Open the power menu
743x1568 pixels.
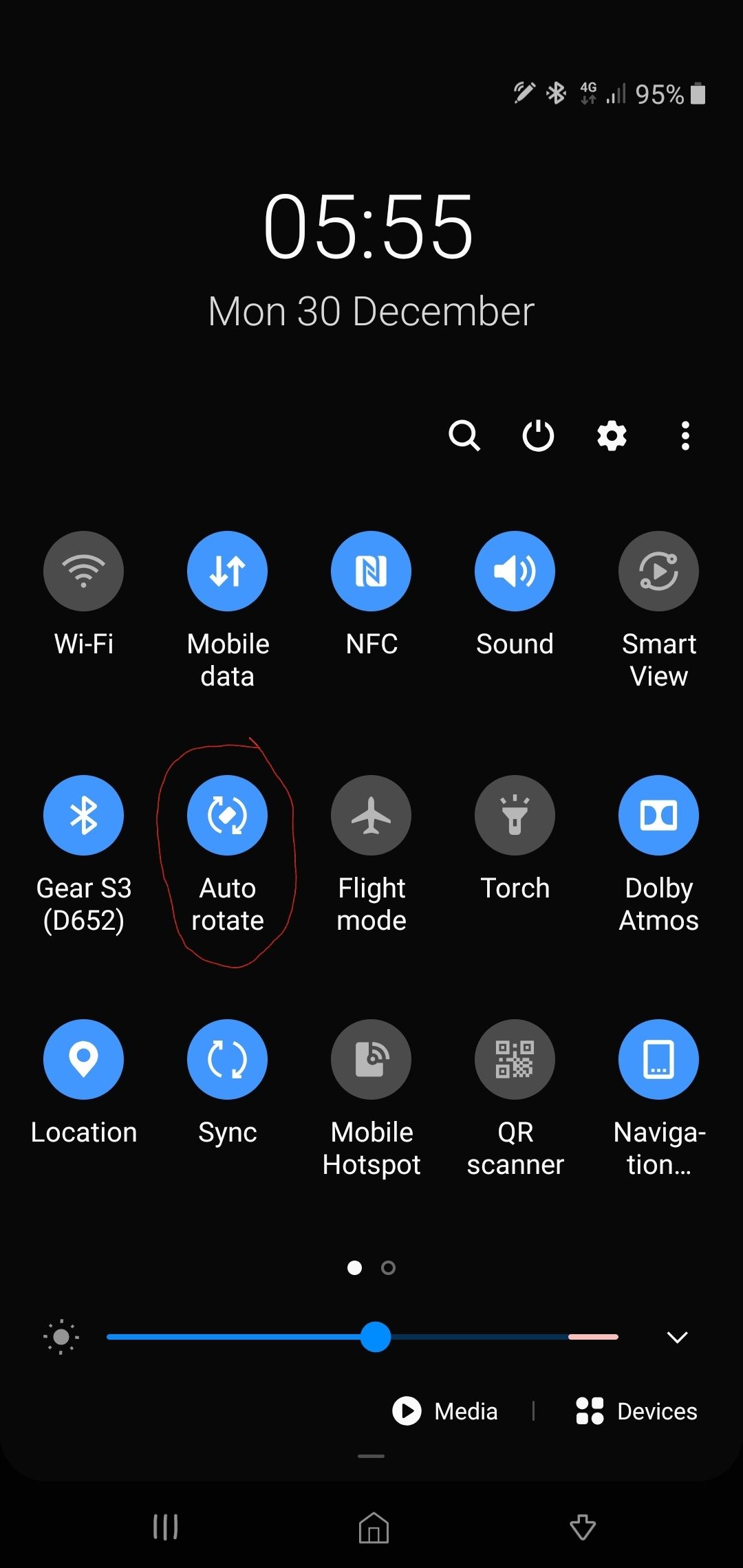pyautogui.click(x=537, y=436)
